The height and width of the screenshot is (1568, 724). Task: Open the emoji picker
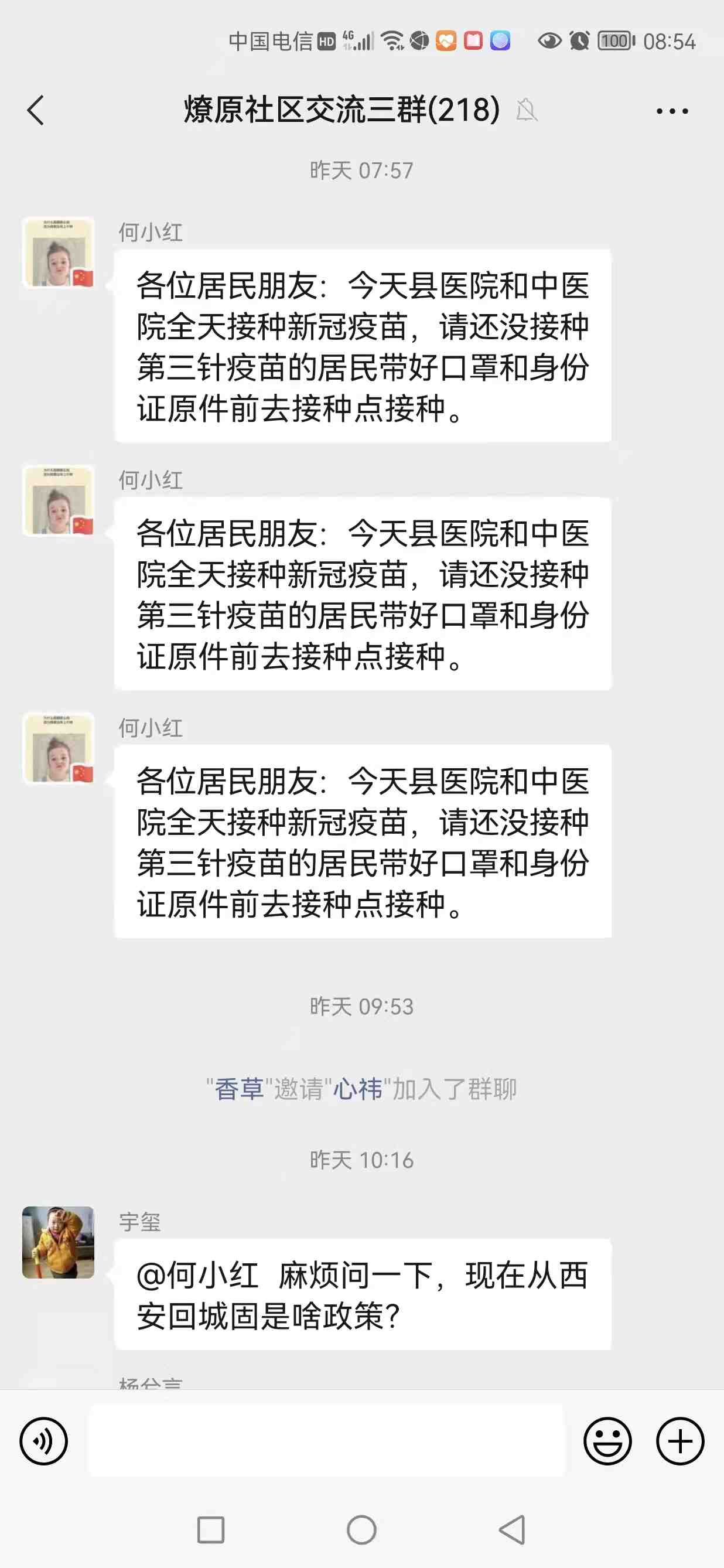click(x=607, y=1441)
